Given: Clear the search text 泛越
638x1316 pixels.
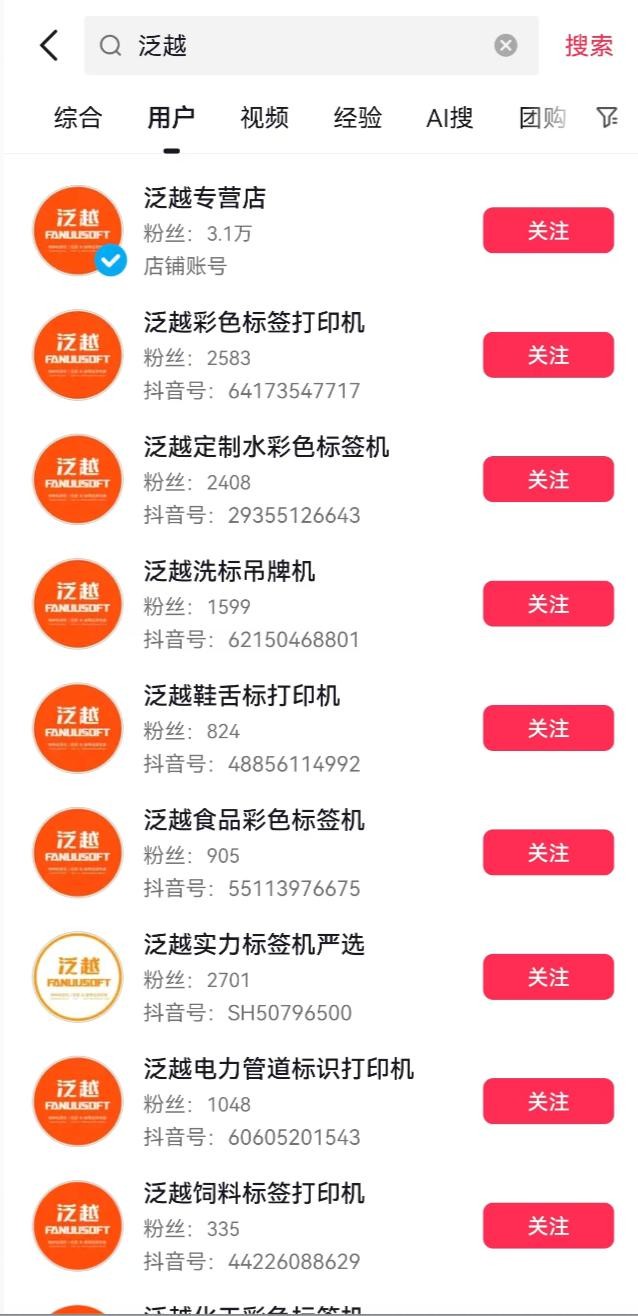Looking at the screenshot, I should [x=506, y=45].
